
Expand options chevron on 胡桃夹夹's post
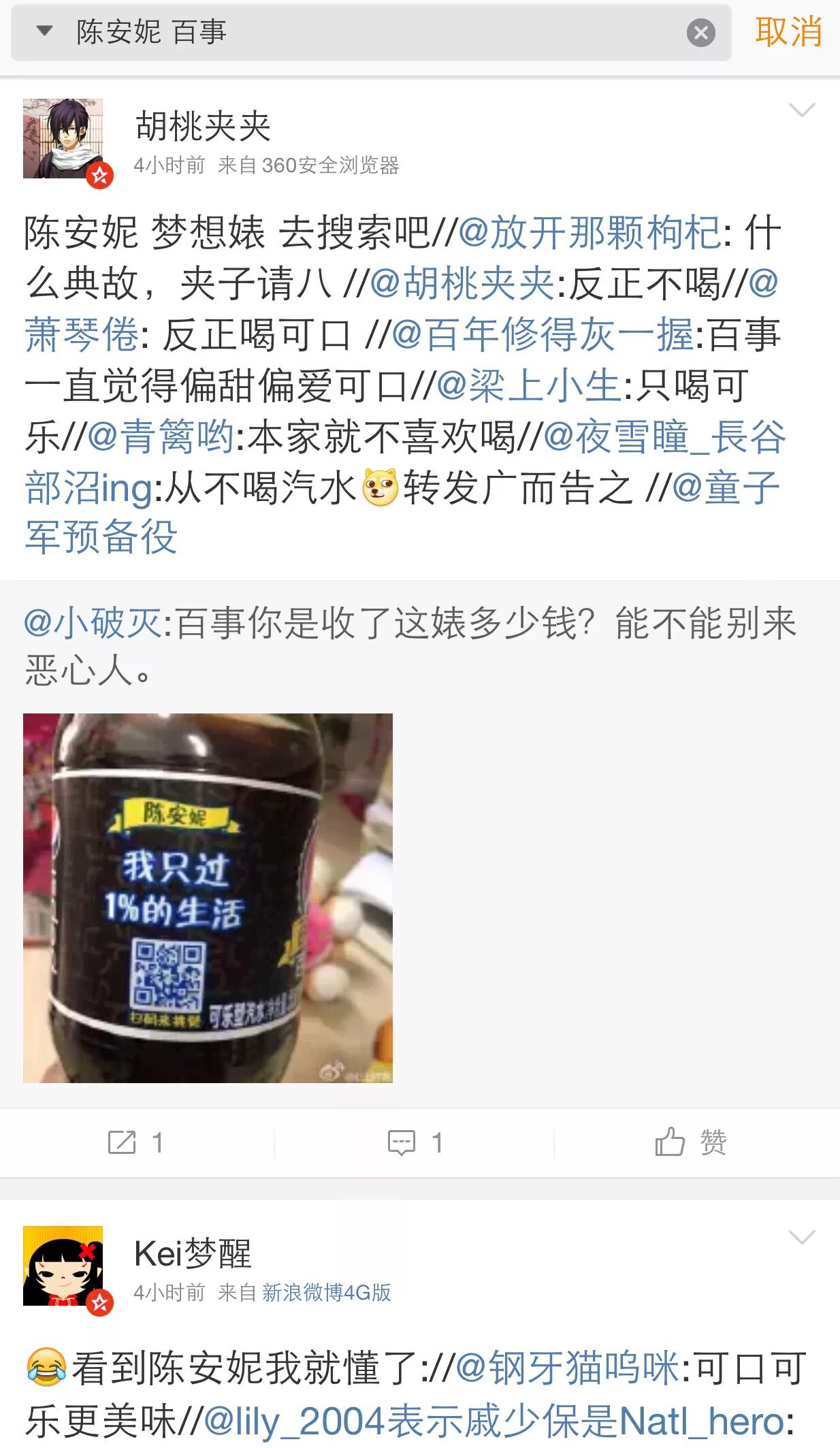click(801, 110)
